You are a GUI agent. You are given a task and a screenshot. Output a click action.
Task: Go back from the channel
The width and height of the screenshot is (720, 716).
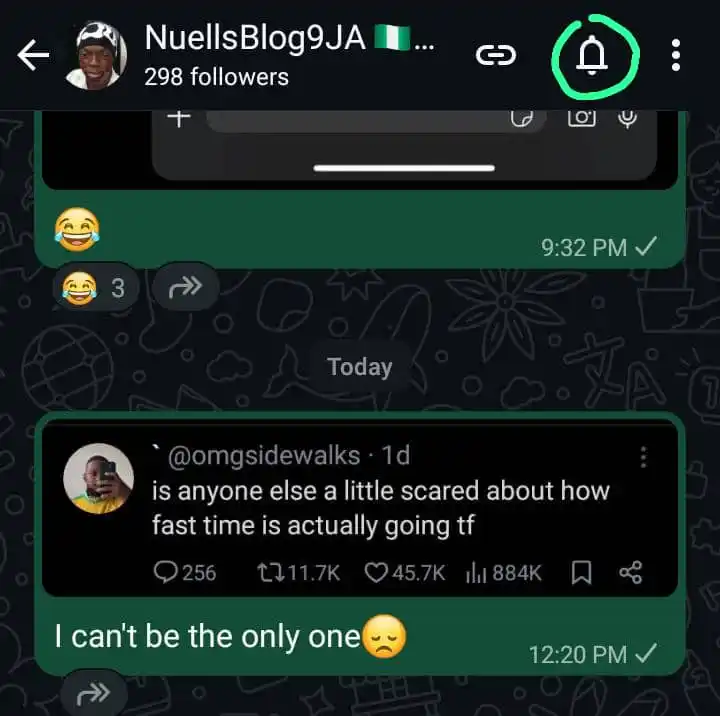pyautogui.click(x=33, y=57)
